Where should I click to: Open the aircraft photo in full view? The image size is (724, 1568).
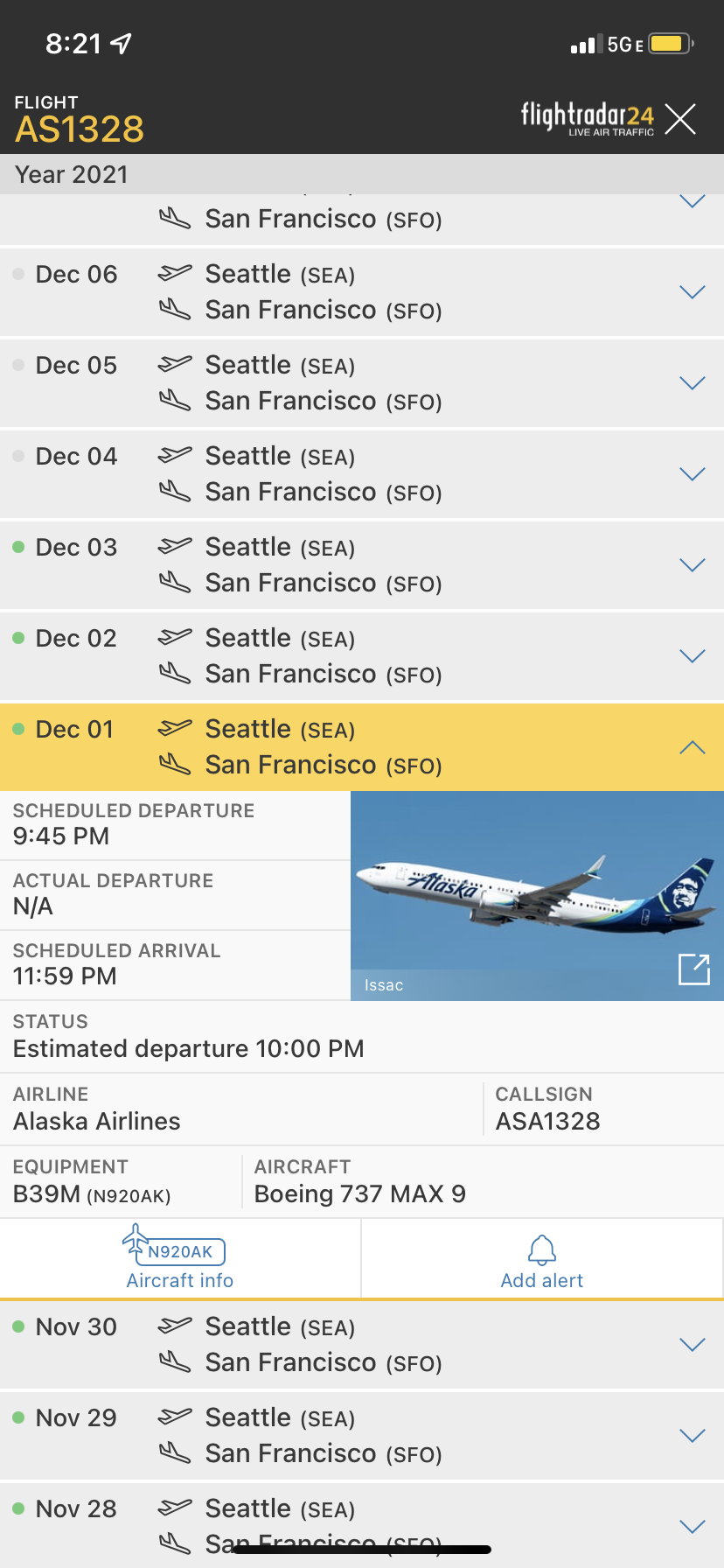click(694, 969)
